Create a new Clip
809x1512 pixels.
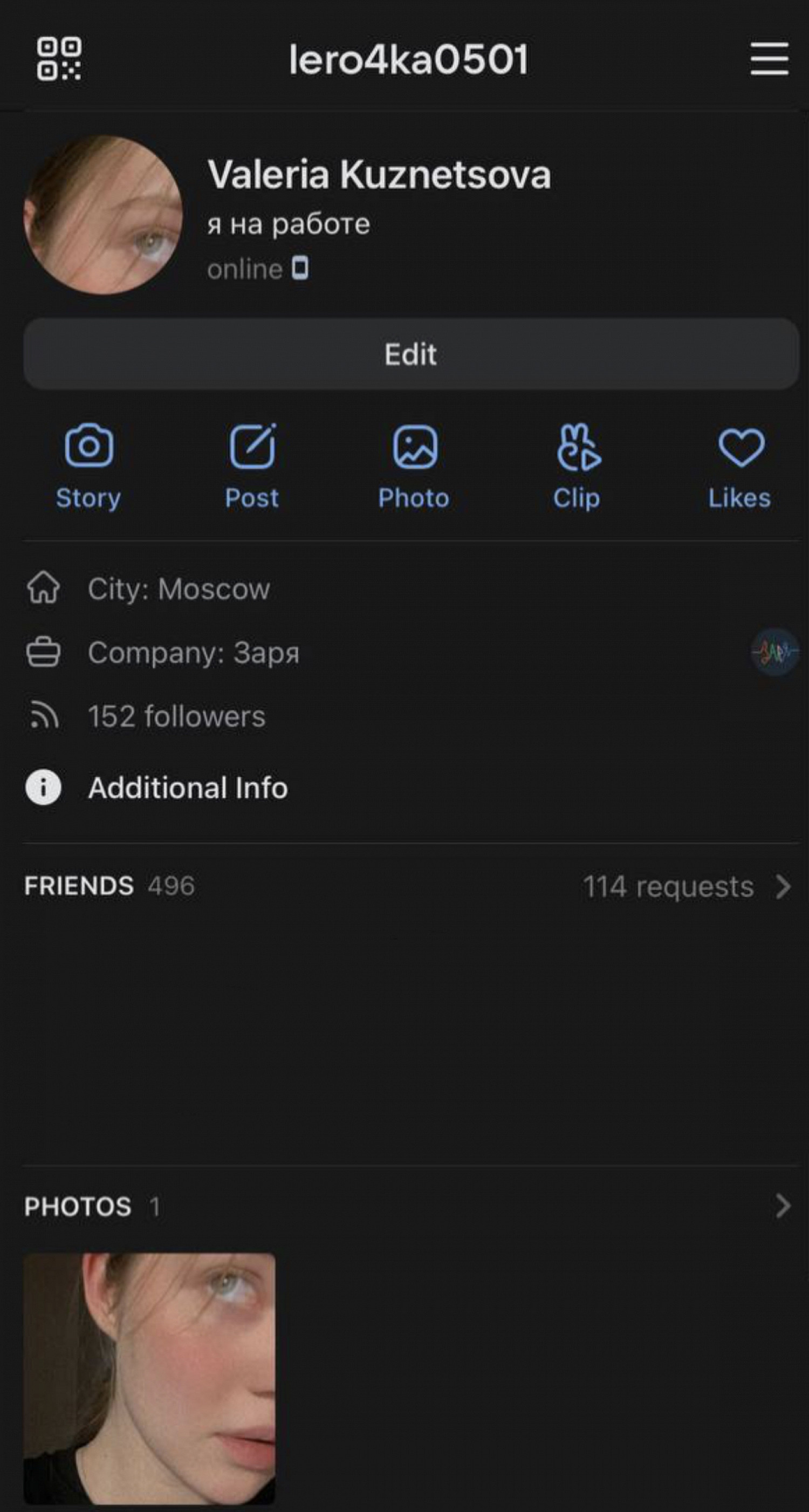pyautogui.click(x=577, y=467)
